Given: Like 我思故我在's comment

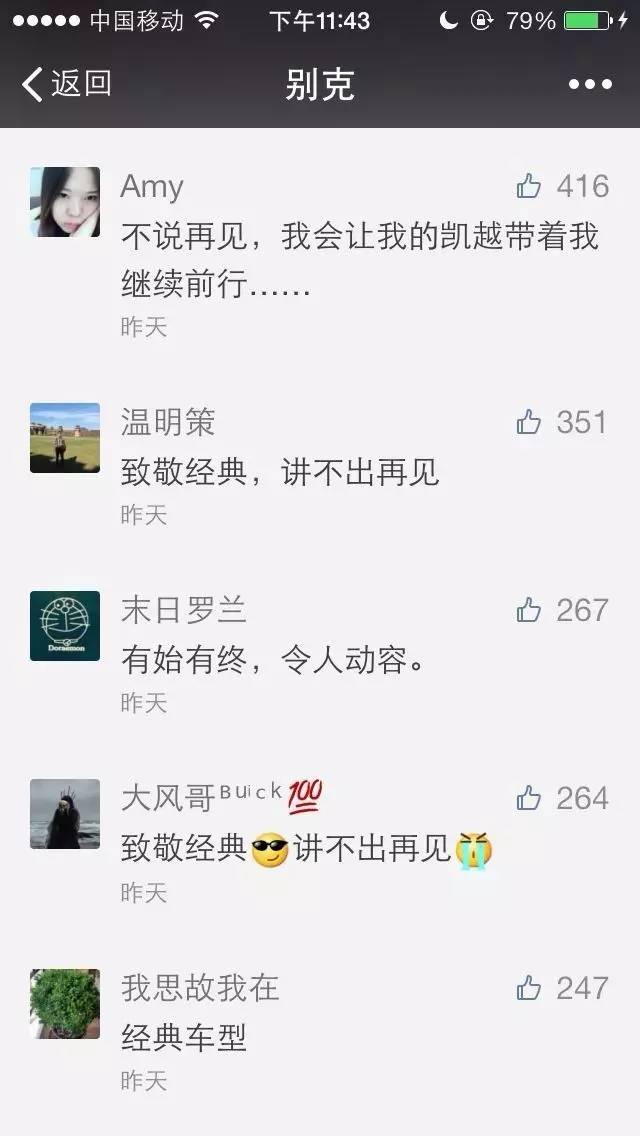Looking at the screenshot, I should pos(529,988).
